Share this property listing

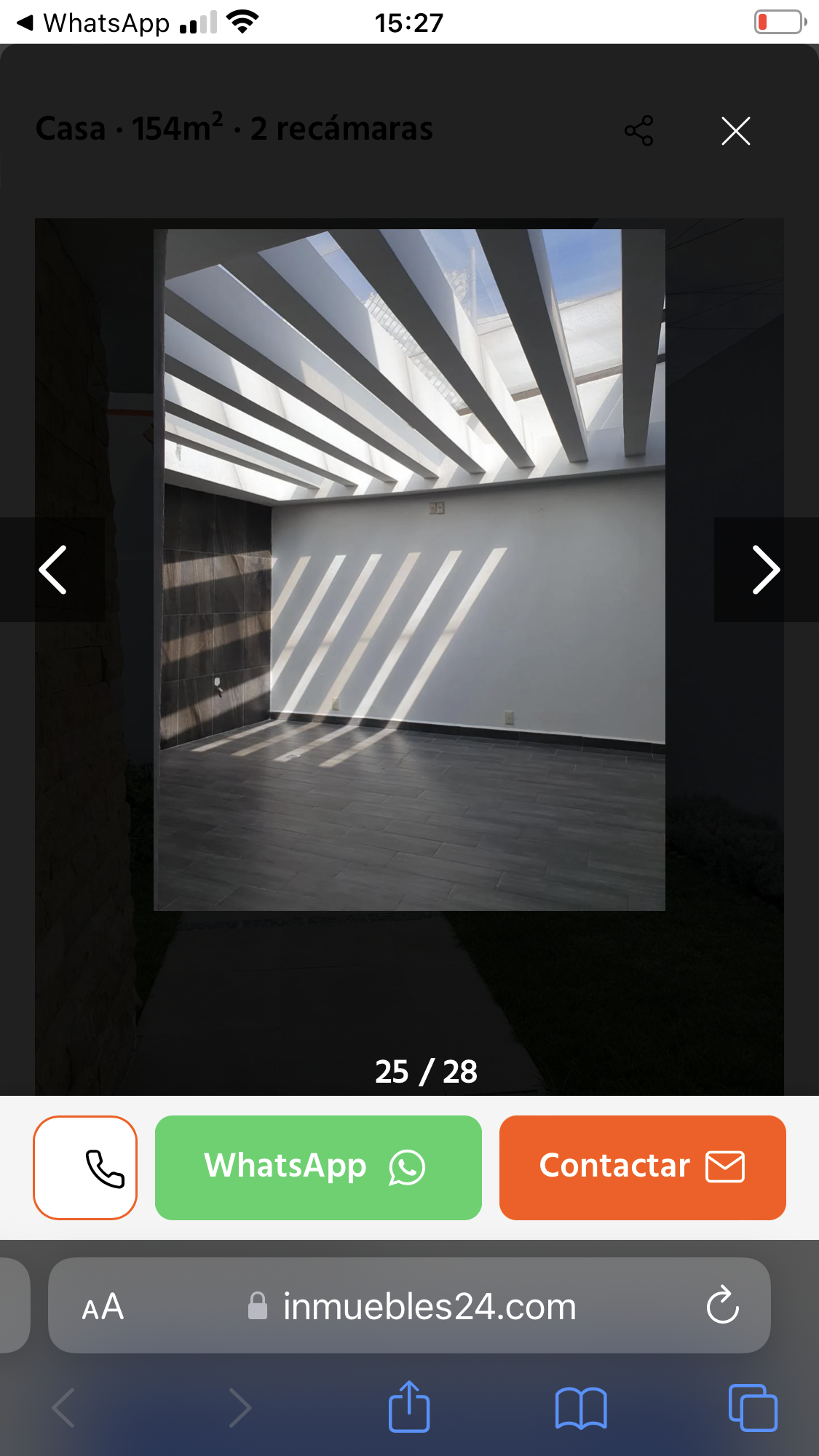tap(638, 131)
